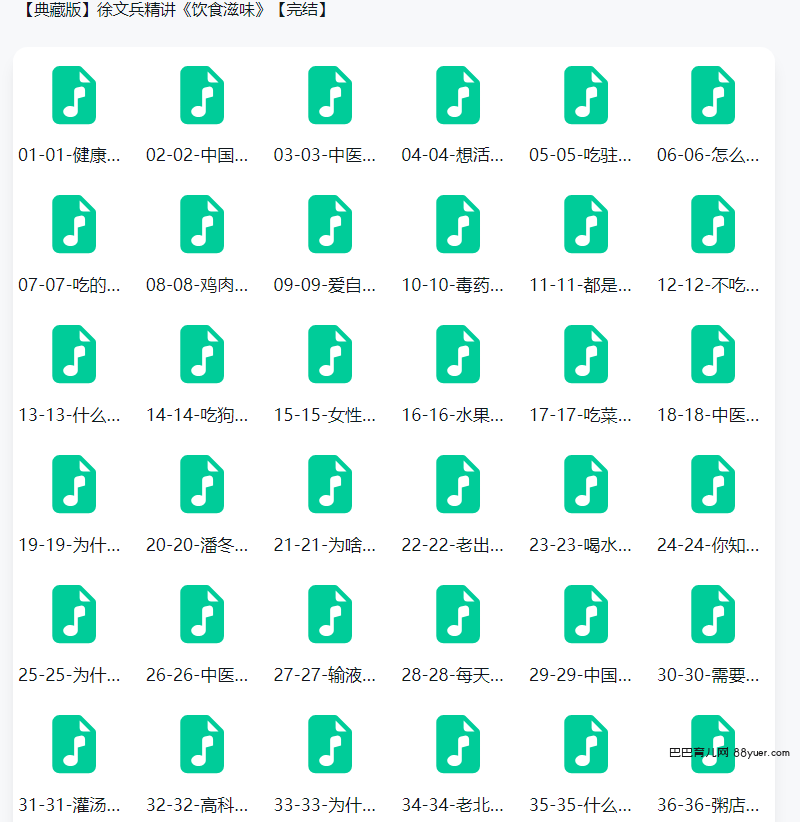Open audio file 17-17-吃菜

pyautogui.click(x=586, y=354)
